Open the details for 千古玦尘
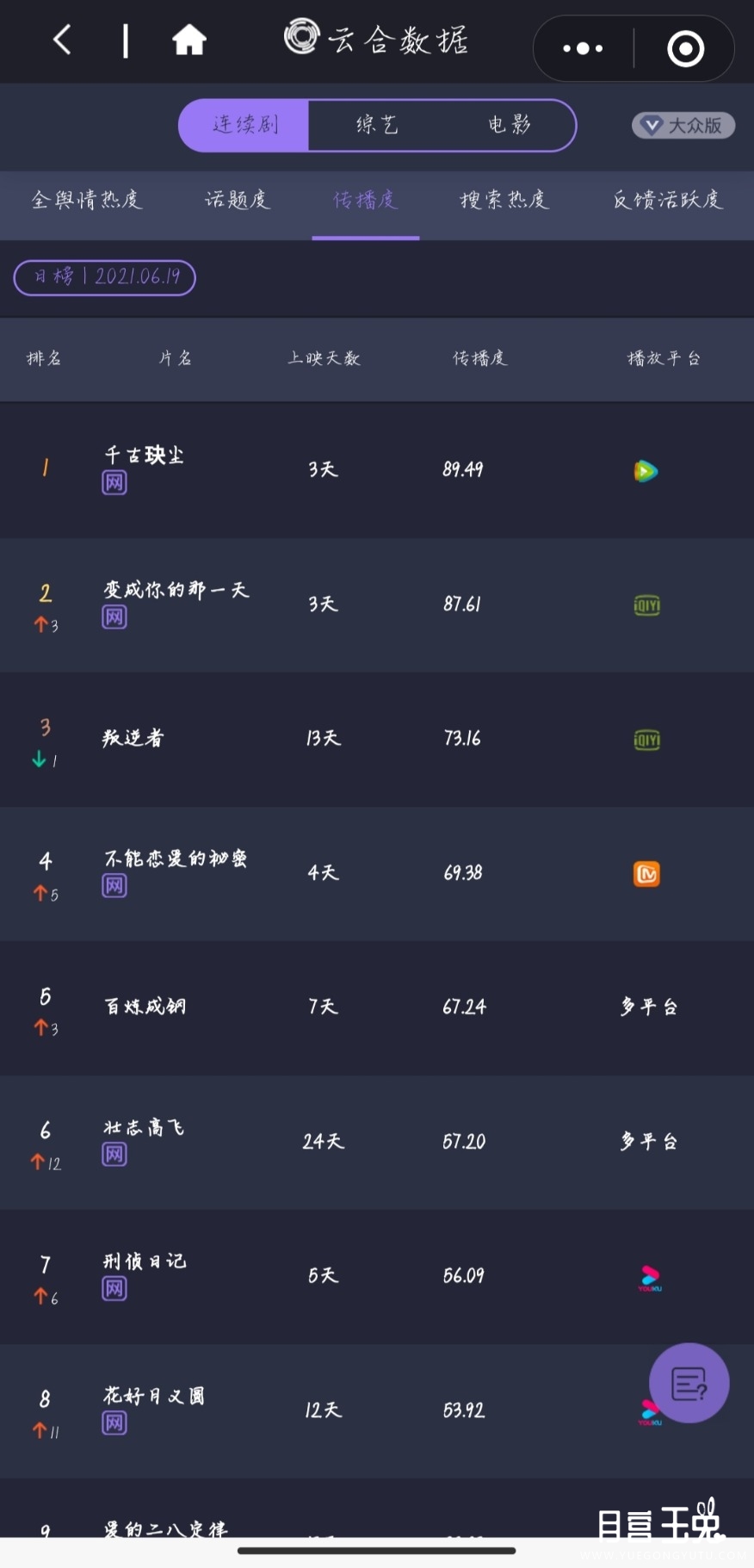The image size is (754, 1568). (377, 470)
